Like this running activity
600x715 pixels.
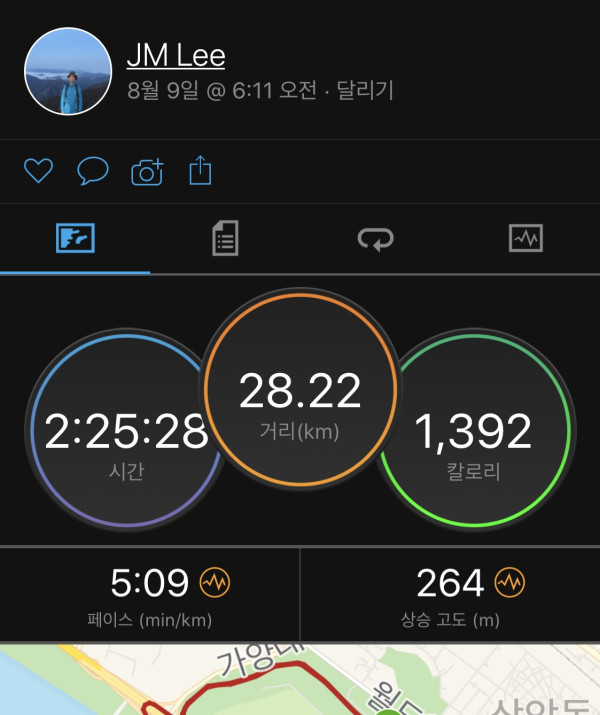[38, 171]
